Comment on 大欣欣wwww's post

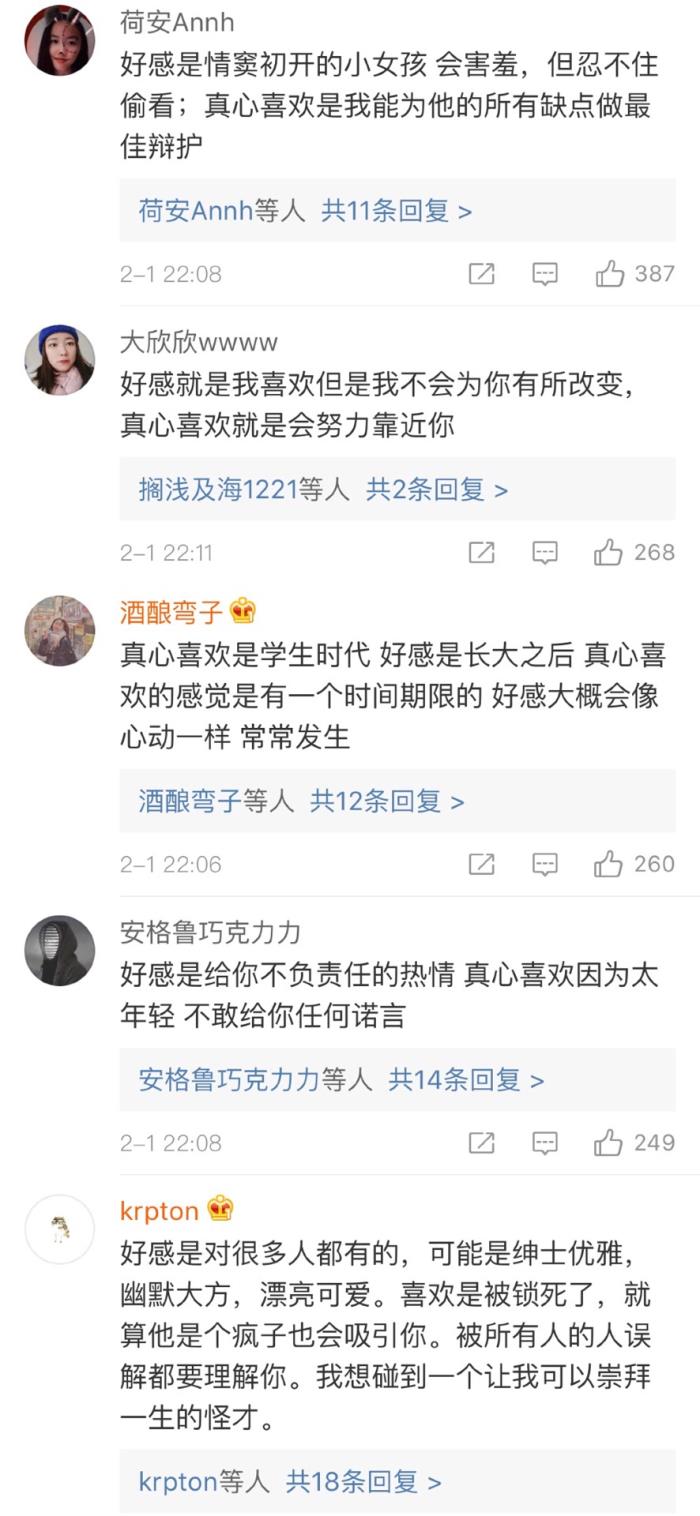(544, 552)
